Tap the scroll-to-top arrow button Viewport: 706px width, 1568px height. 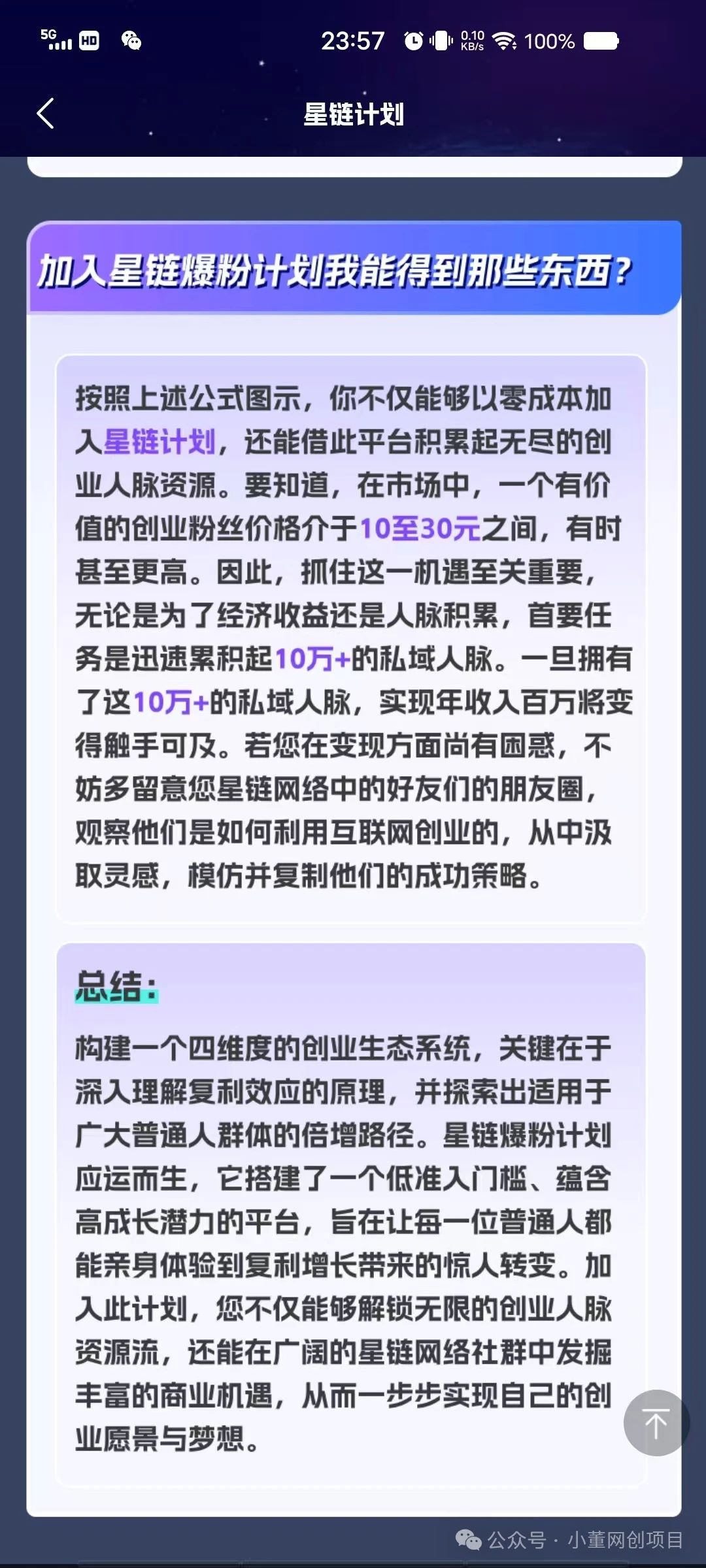click(656, 1422)
